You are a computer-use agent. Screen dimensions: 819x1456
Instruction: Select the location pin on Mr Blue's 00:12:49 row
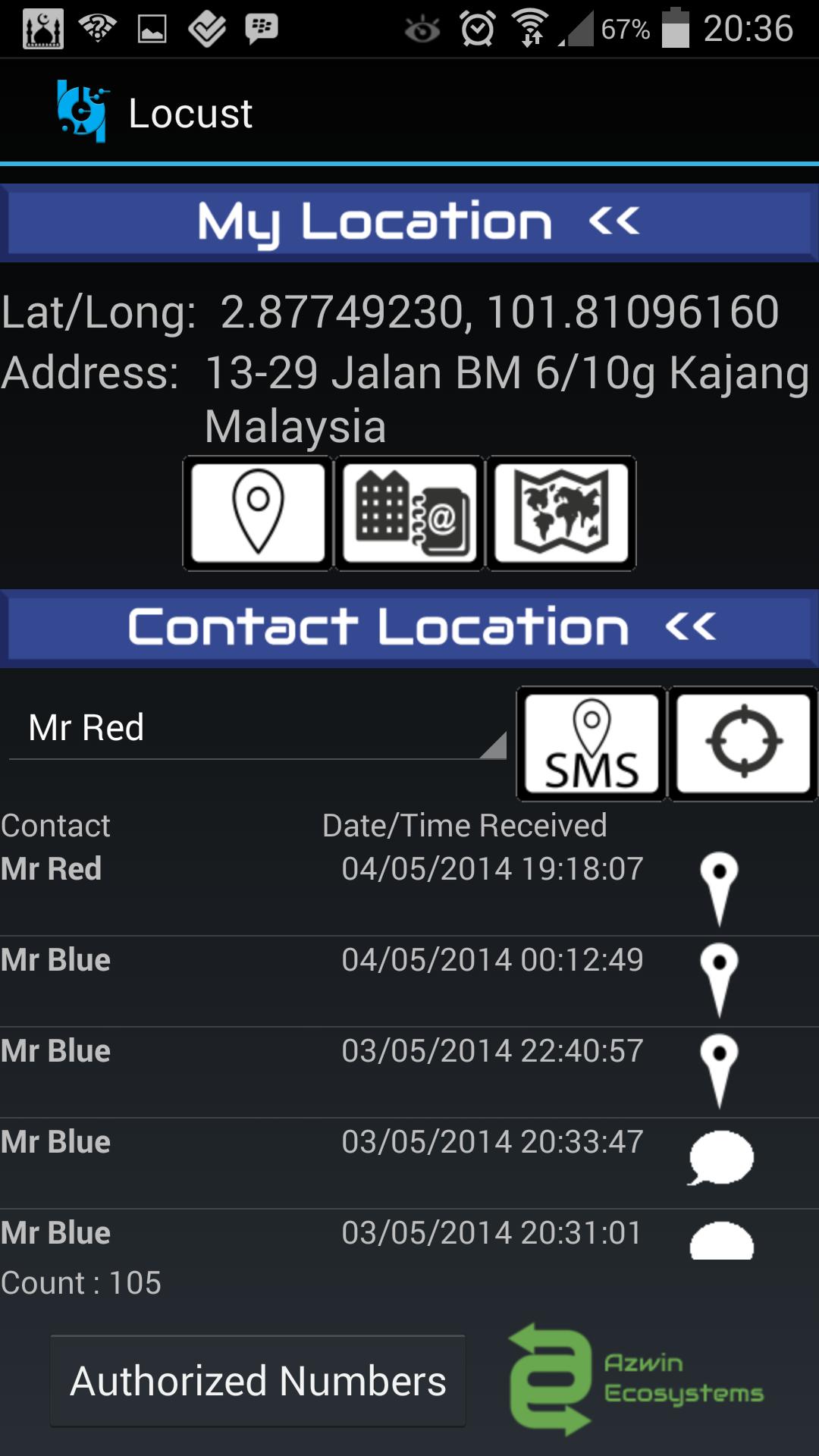[719, 979]
